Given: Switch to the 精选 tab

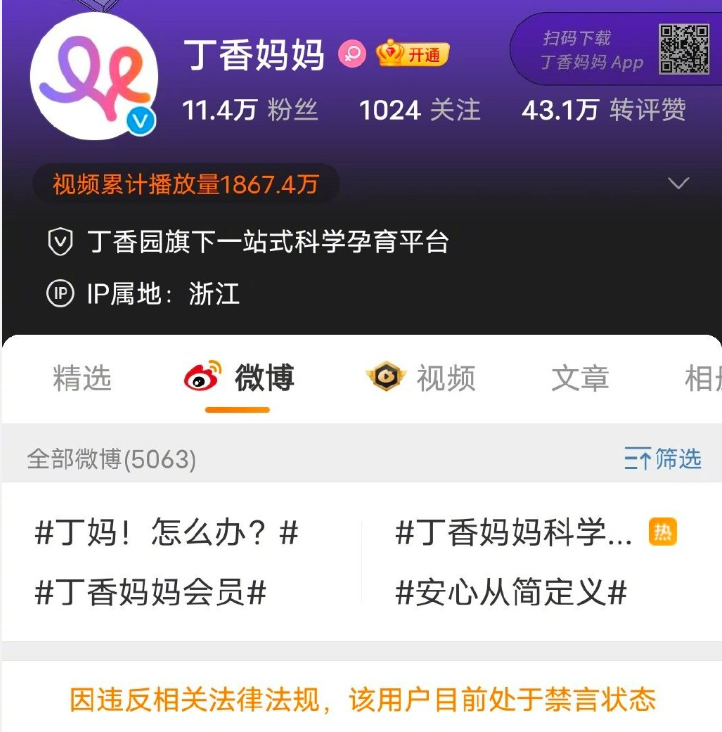Looking at the screenshot, I should point(82,379).
